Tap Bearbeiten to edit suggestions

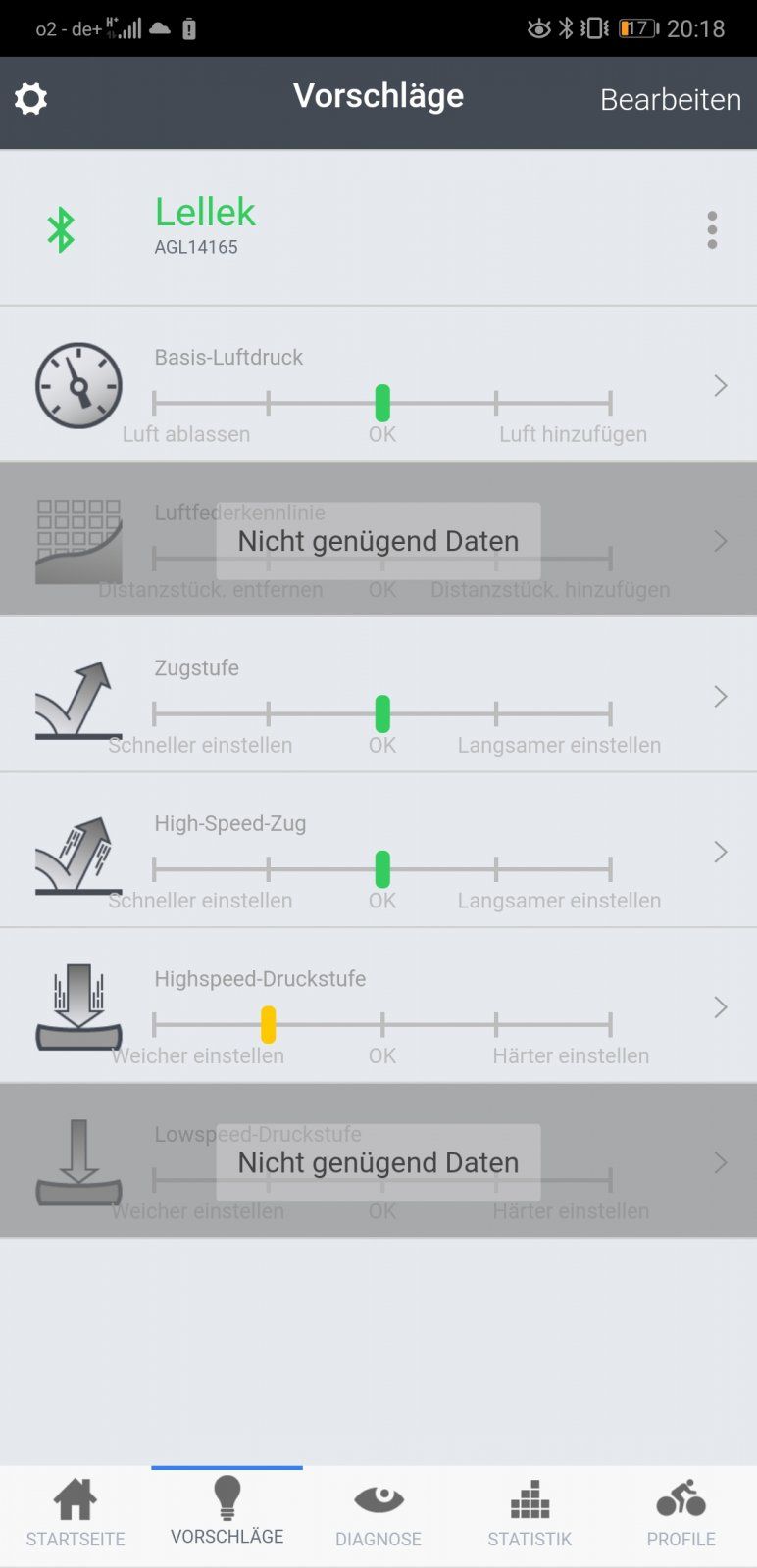670,100
